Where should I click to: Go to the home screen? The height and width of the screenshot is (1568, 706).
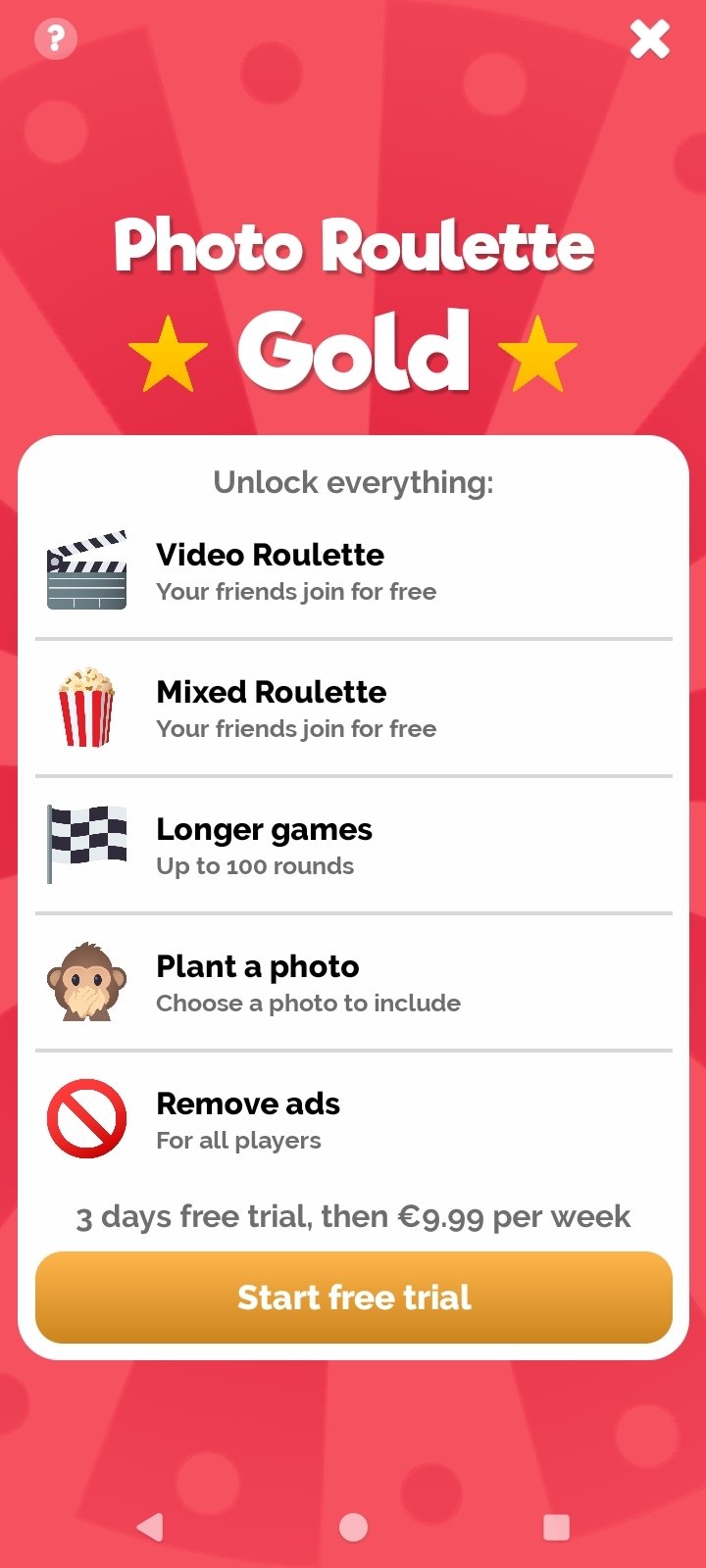[353, 1526]
